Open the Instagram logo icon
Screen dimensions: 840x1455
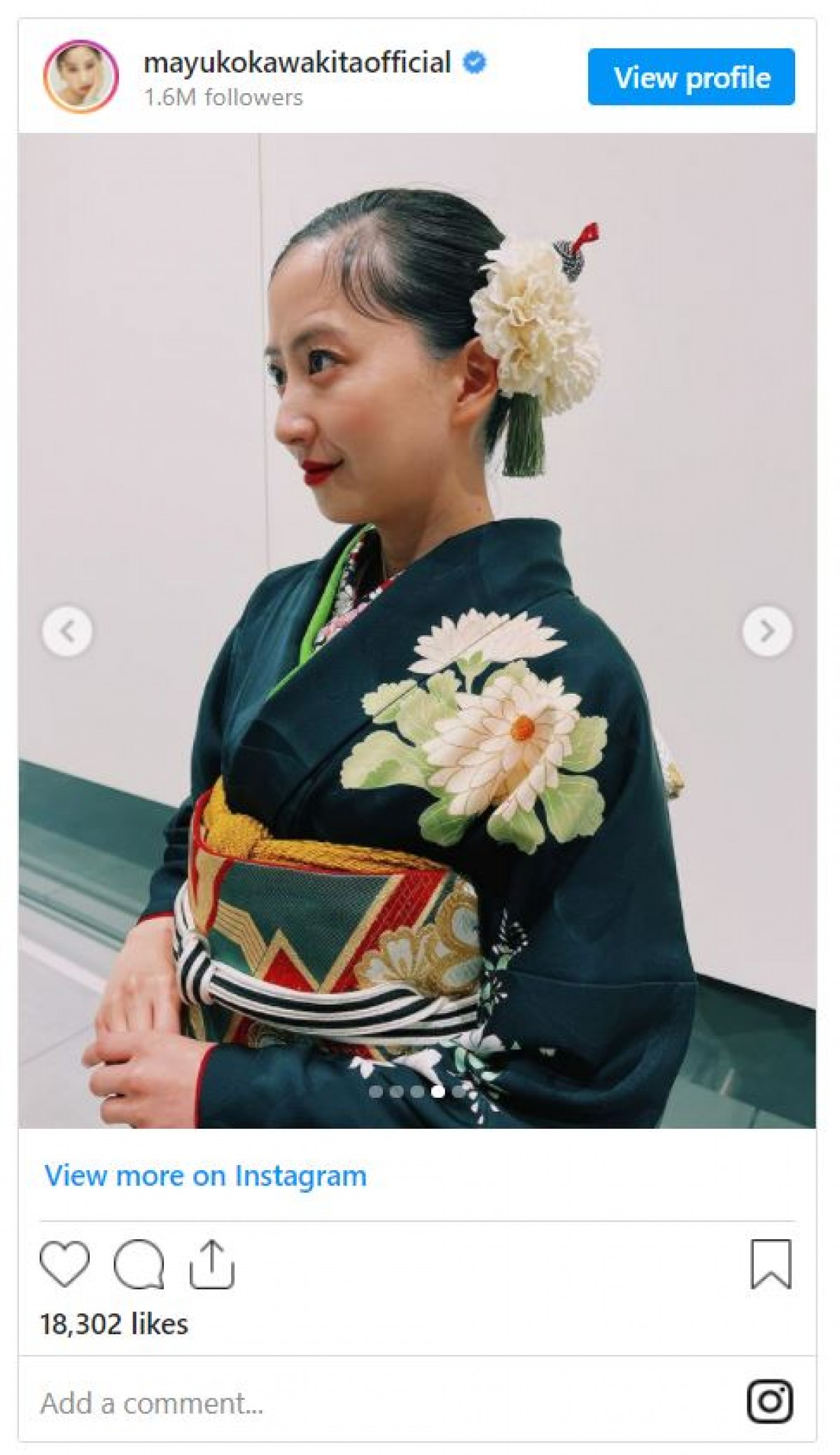point(770,1401)
